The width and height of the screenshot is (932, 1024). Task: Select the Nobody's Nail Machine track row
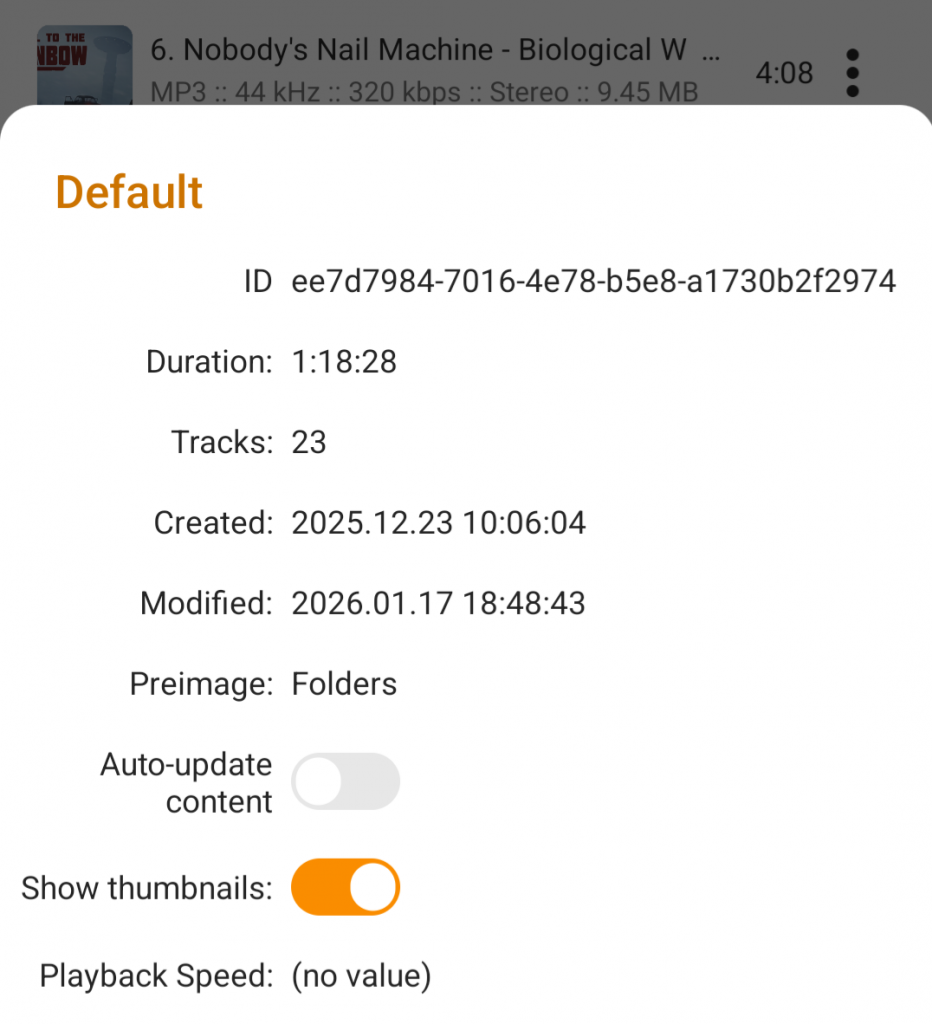pyautogui.click(x=430, y=68)
